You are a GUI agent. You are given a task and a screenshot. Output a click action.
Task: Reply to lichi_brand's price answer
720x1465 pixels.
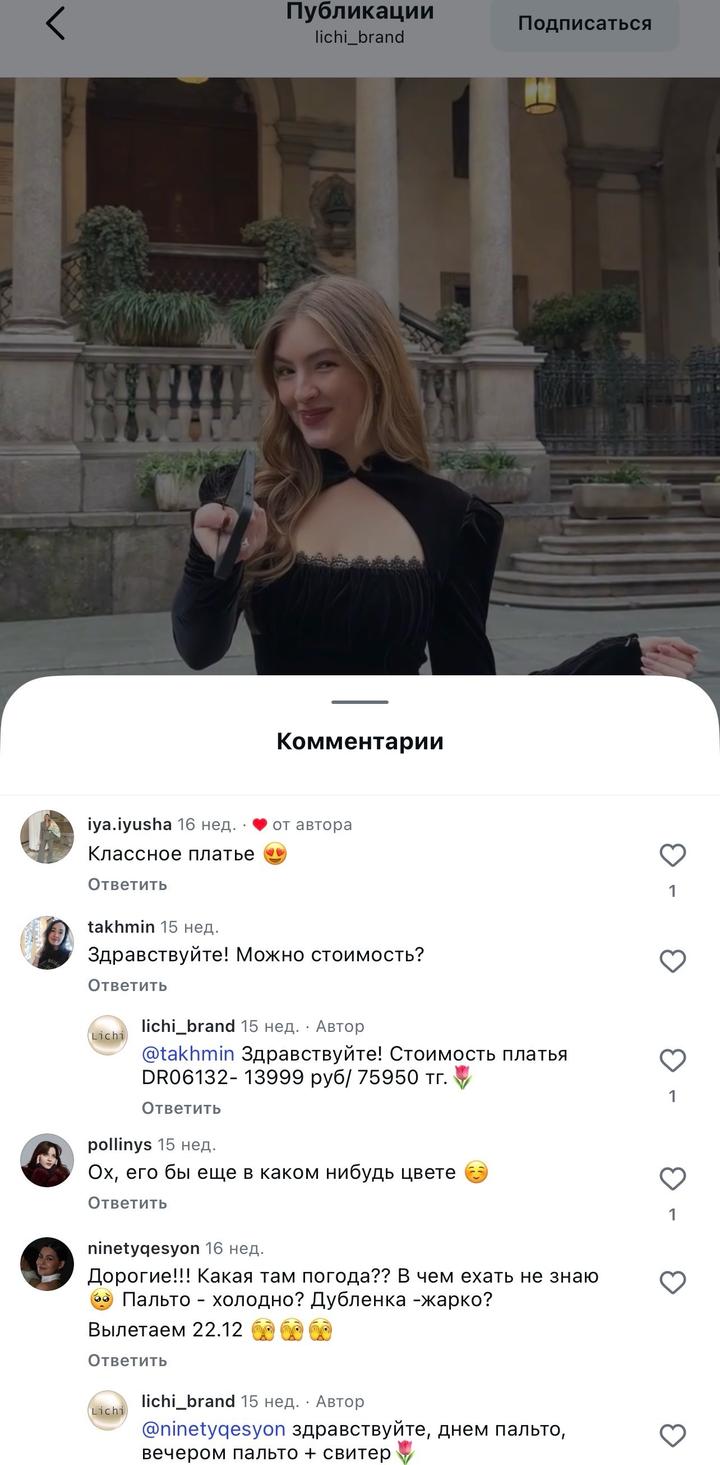[181, 1108]
